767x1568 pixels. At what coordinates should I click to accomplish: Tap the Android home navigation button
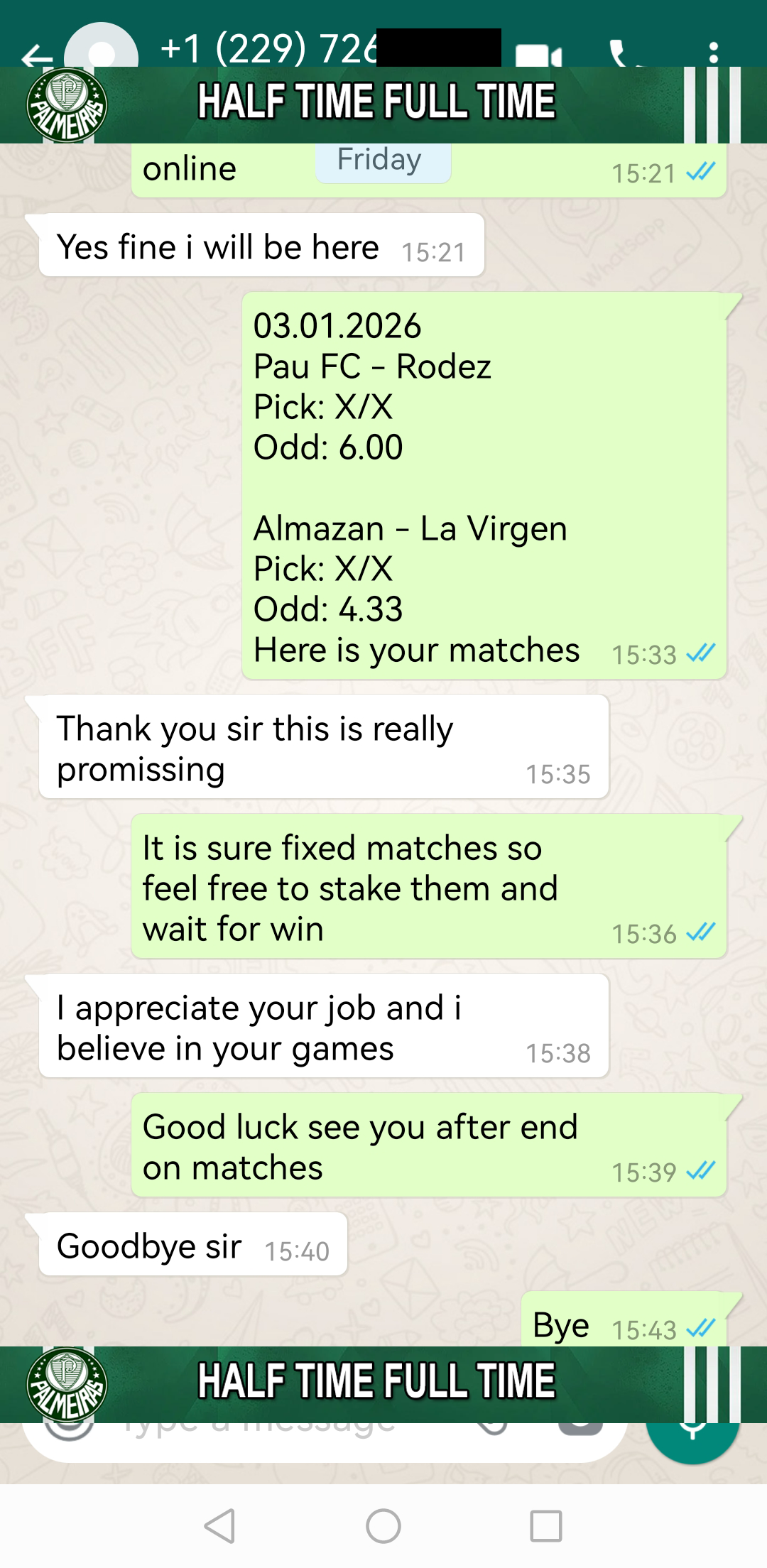[383, 1523]
